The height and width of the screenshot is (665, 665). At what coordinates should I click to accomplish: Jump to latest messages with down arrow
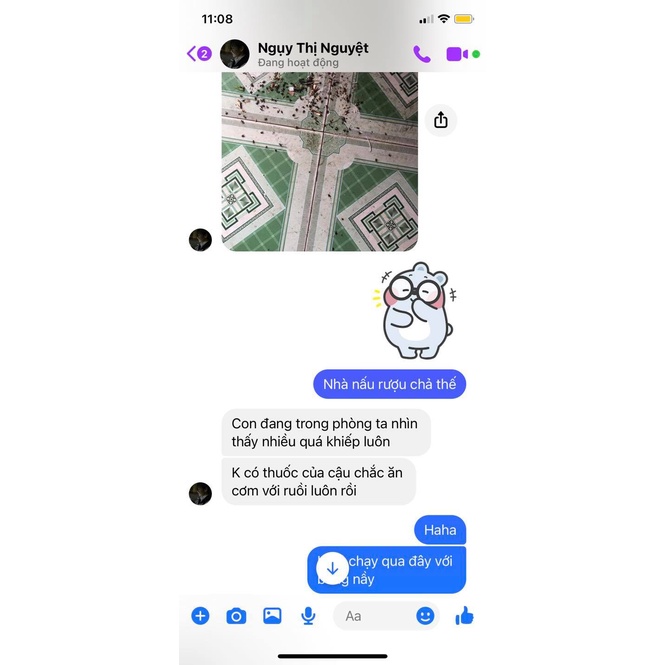[x=332, y=568]
